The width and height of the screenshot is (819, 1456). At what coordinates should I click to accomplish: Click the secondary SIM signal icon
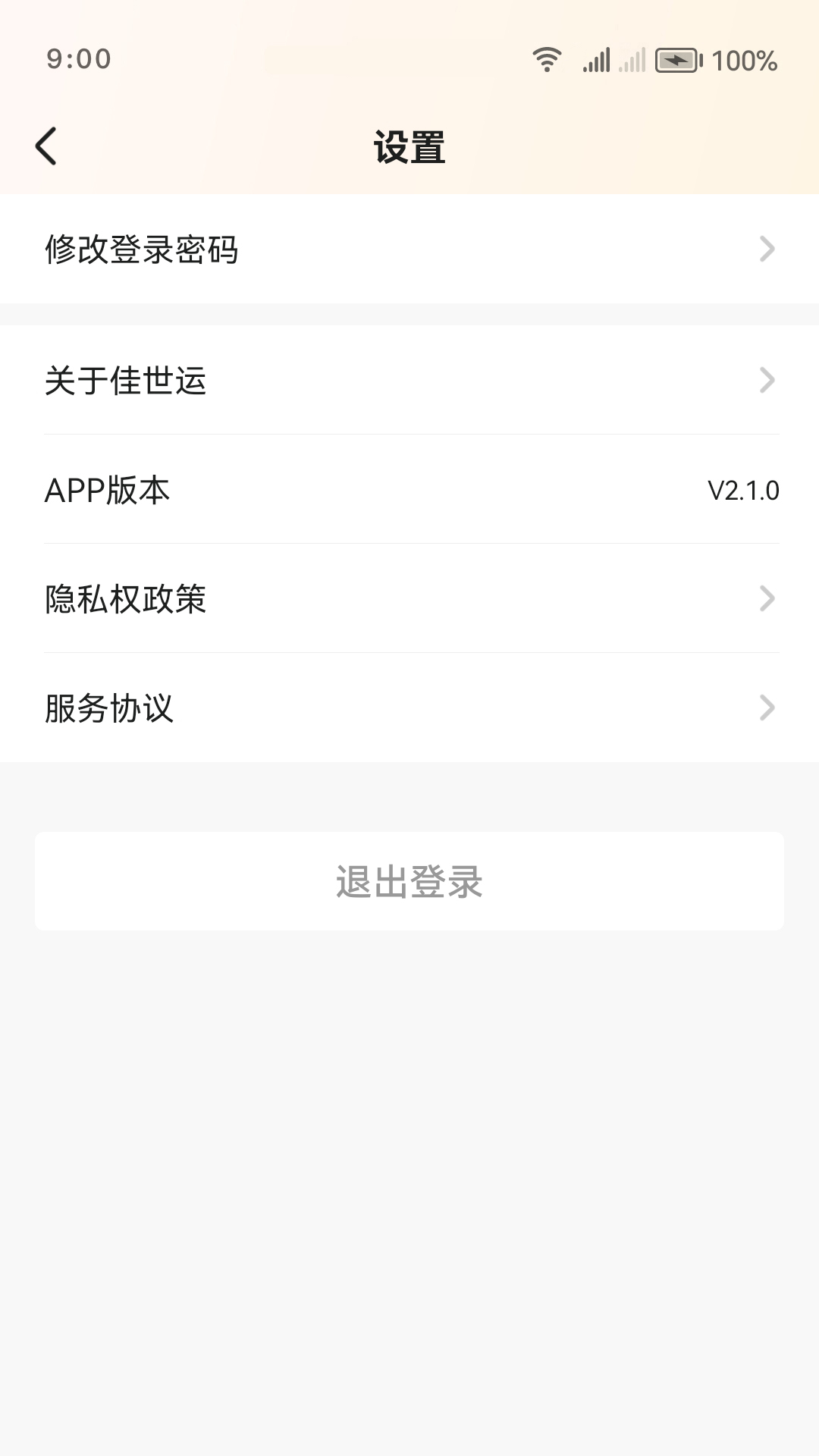tap(633, 61)
